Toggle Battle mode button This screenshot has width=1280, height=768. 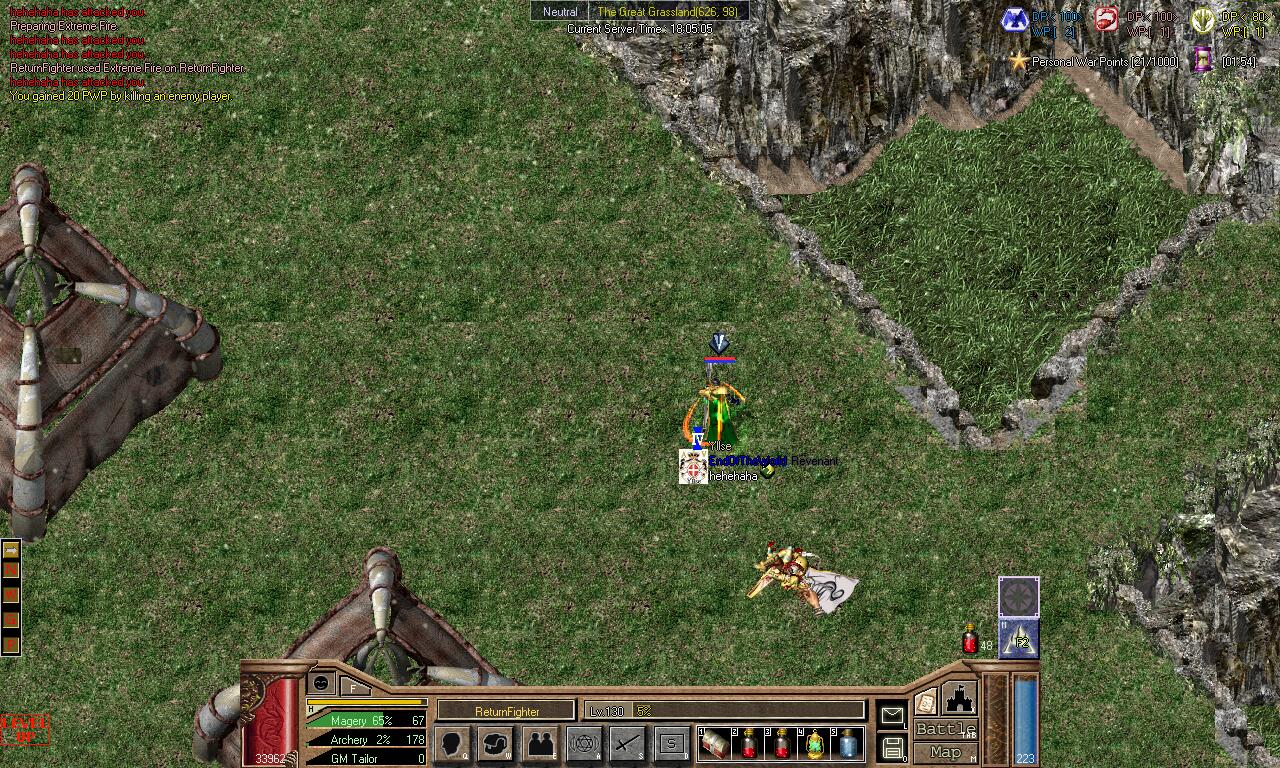tap(945, 729)
